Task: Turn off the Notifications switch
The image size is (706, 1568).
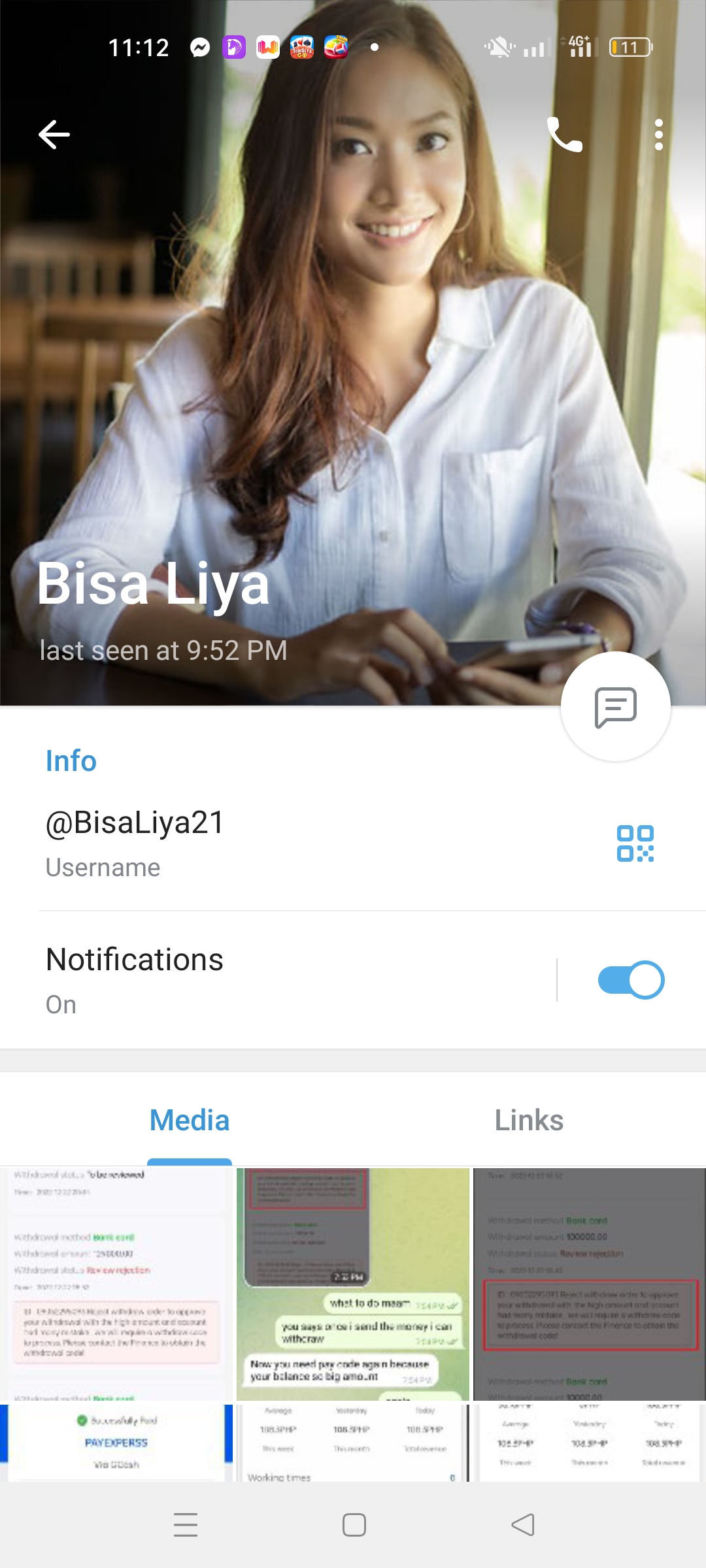Action: coord(631,980)
